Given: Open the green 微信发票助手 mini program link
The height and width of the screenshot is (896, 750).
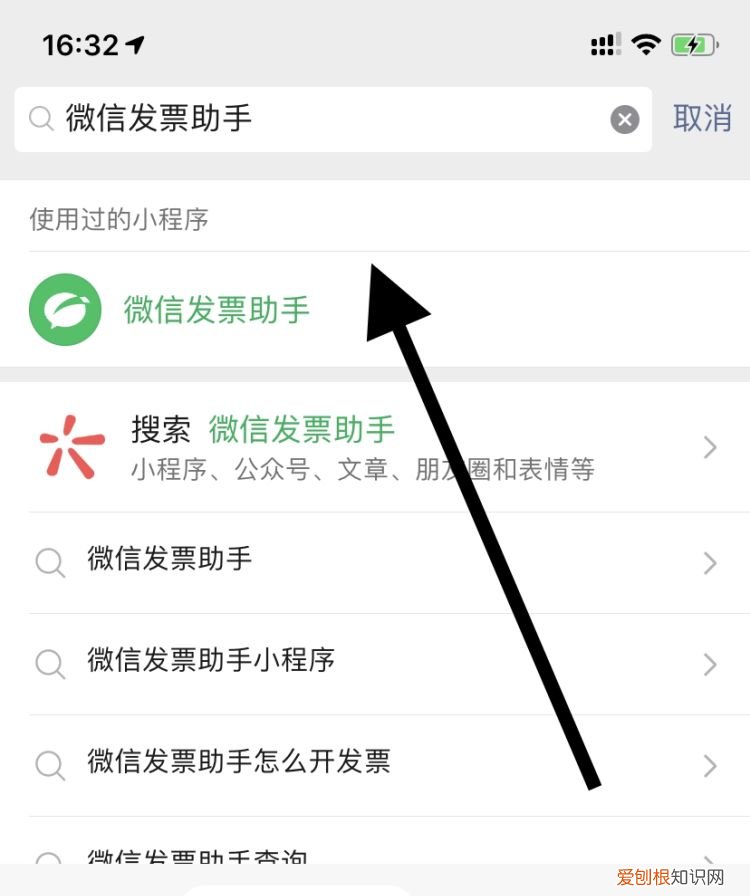Looking at the screenshot, I should pos(220,308).
